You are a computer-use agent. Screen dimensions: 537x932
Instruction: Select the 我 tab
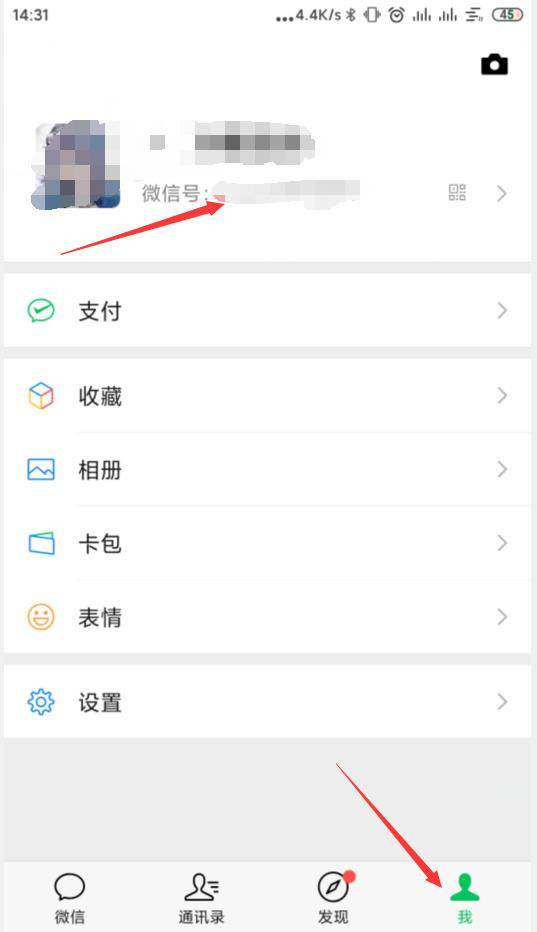[465, 898]
